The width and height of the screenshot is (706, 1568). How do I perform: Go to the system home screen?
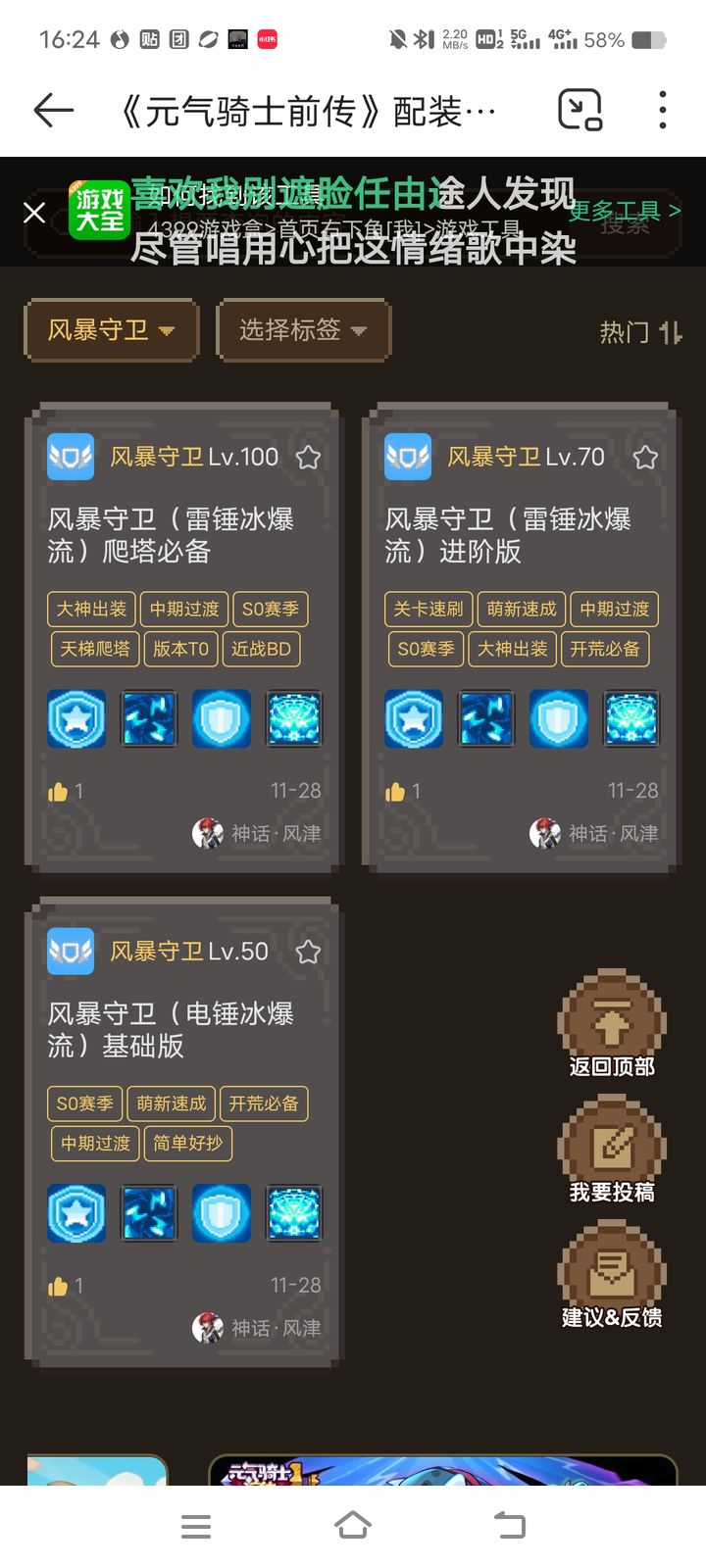point(353,1526)
